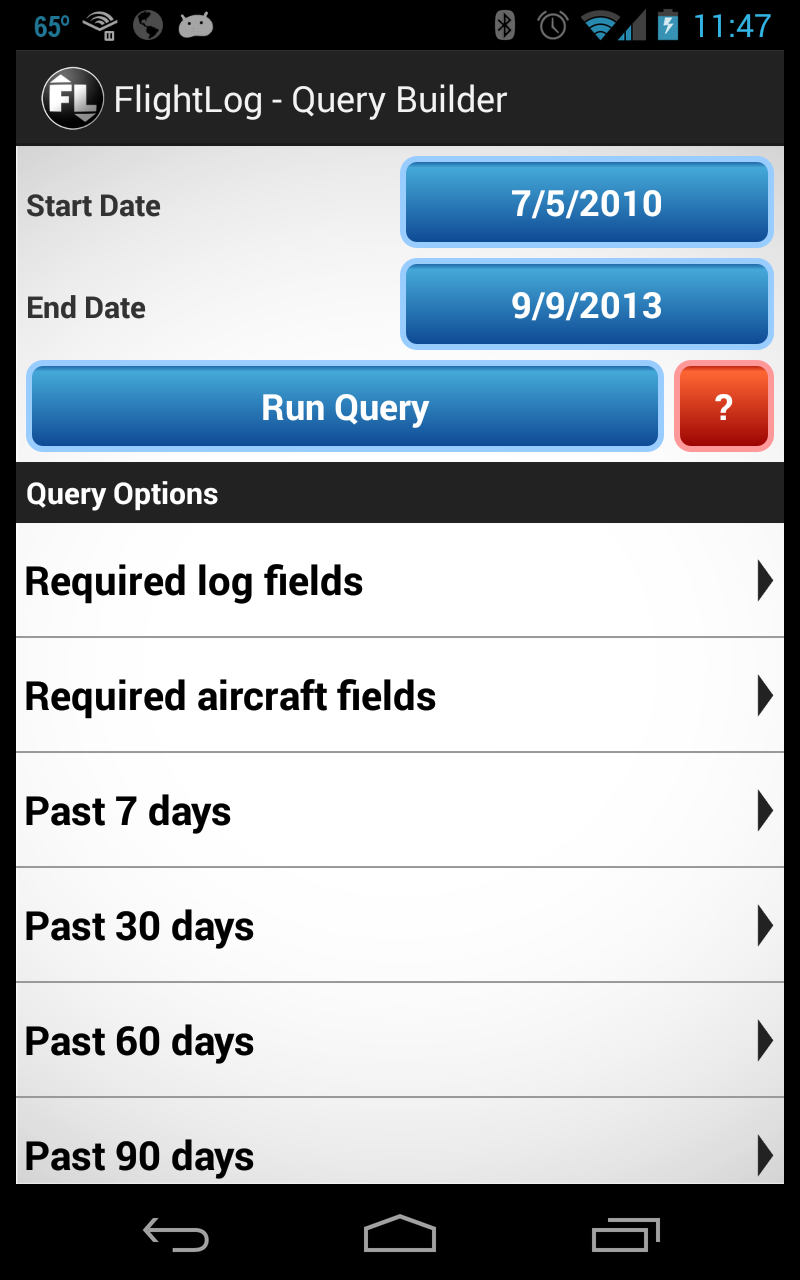Tap the red question mark help button
This screenshot has width=800, height=1280.
724,406
